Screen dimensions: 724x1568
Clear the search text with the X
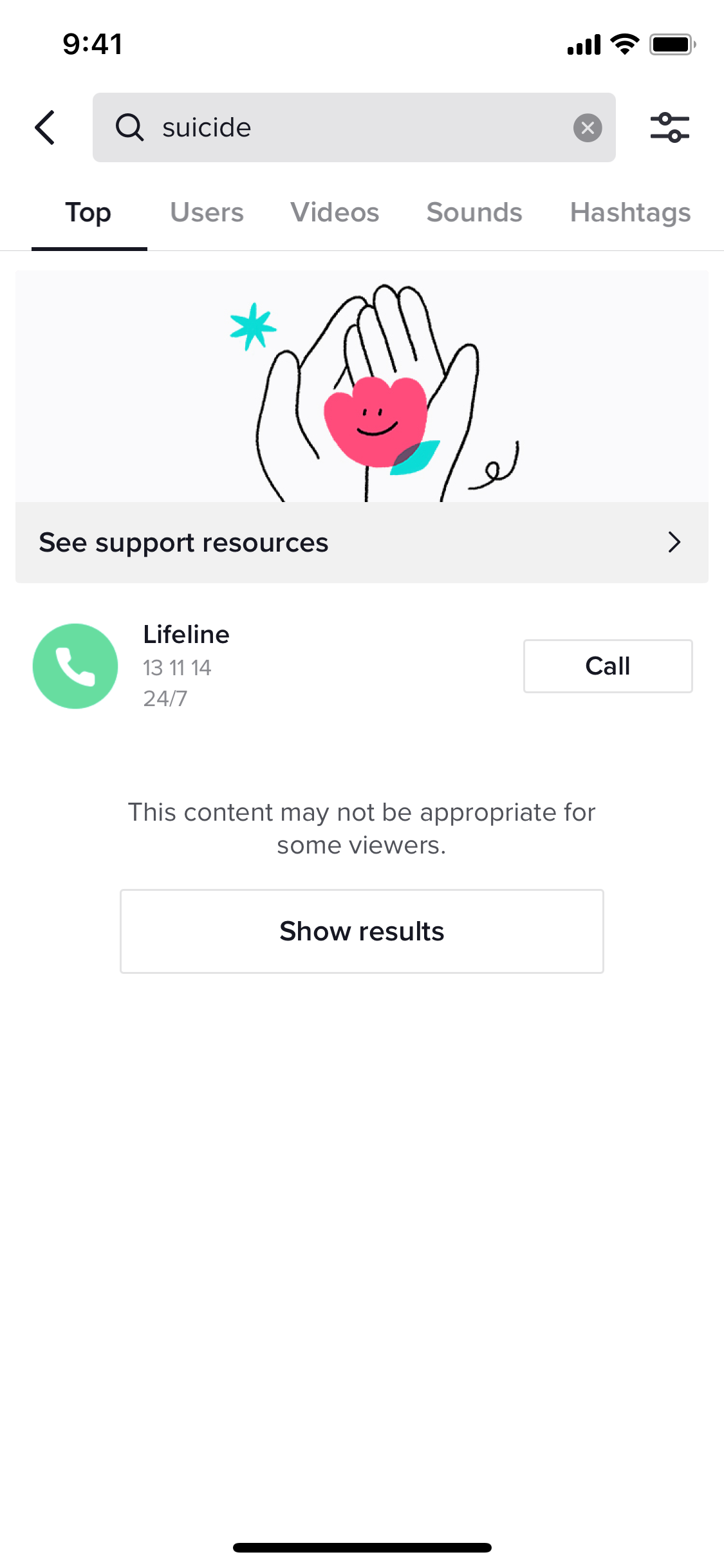(588, 127)
